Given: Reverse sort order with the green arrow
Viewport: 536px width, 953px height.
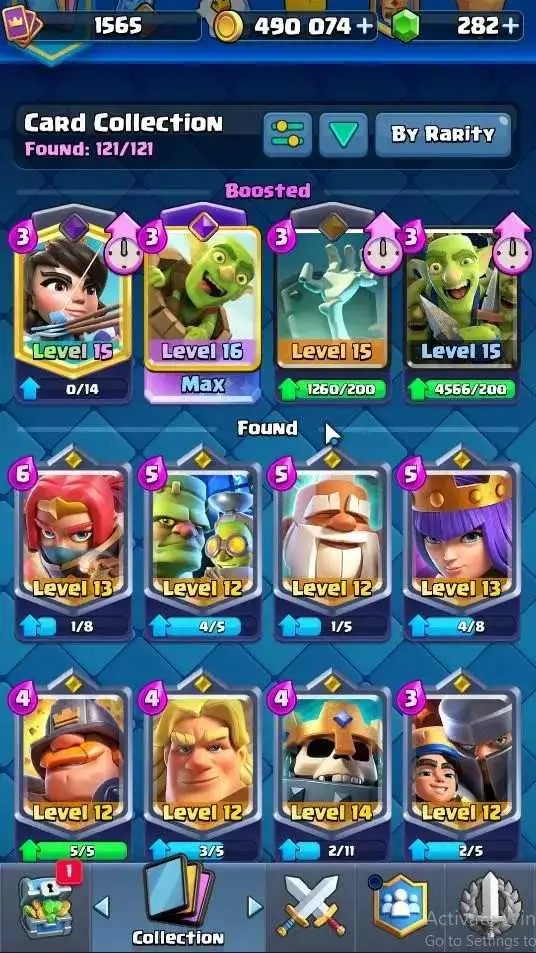Looking at the screenshot, I should pos(343,134).
